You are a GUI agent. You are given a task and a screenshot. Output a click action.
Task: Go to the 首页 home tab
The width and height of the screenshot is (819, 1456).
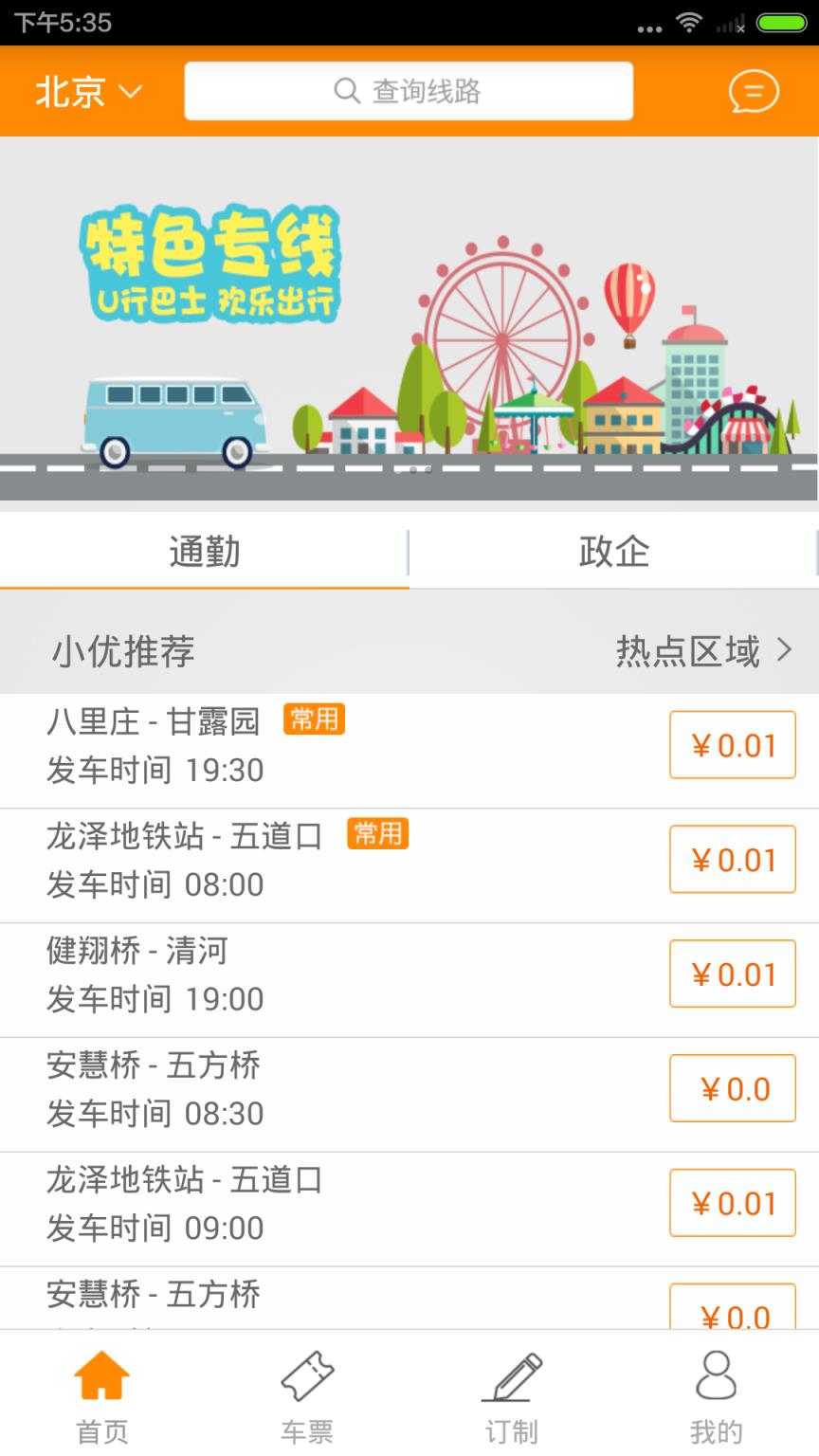tap(102, 1393)
